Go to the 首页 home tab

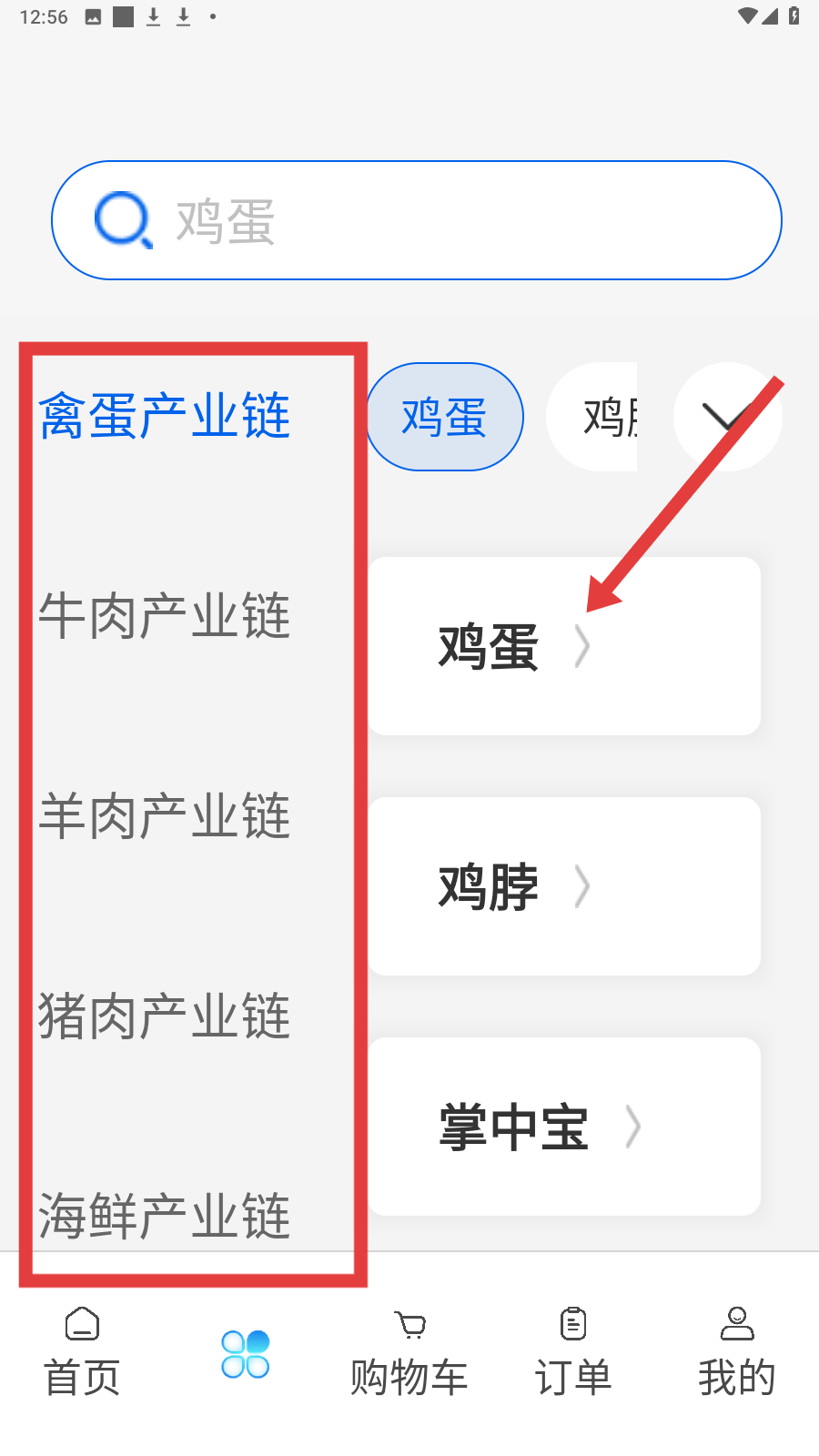[x=82, y=1352]
